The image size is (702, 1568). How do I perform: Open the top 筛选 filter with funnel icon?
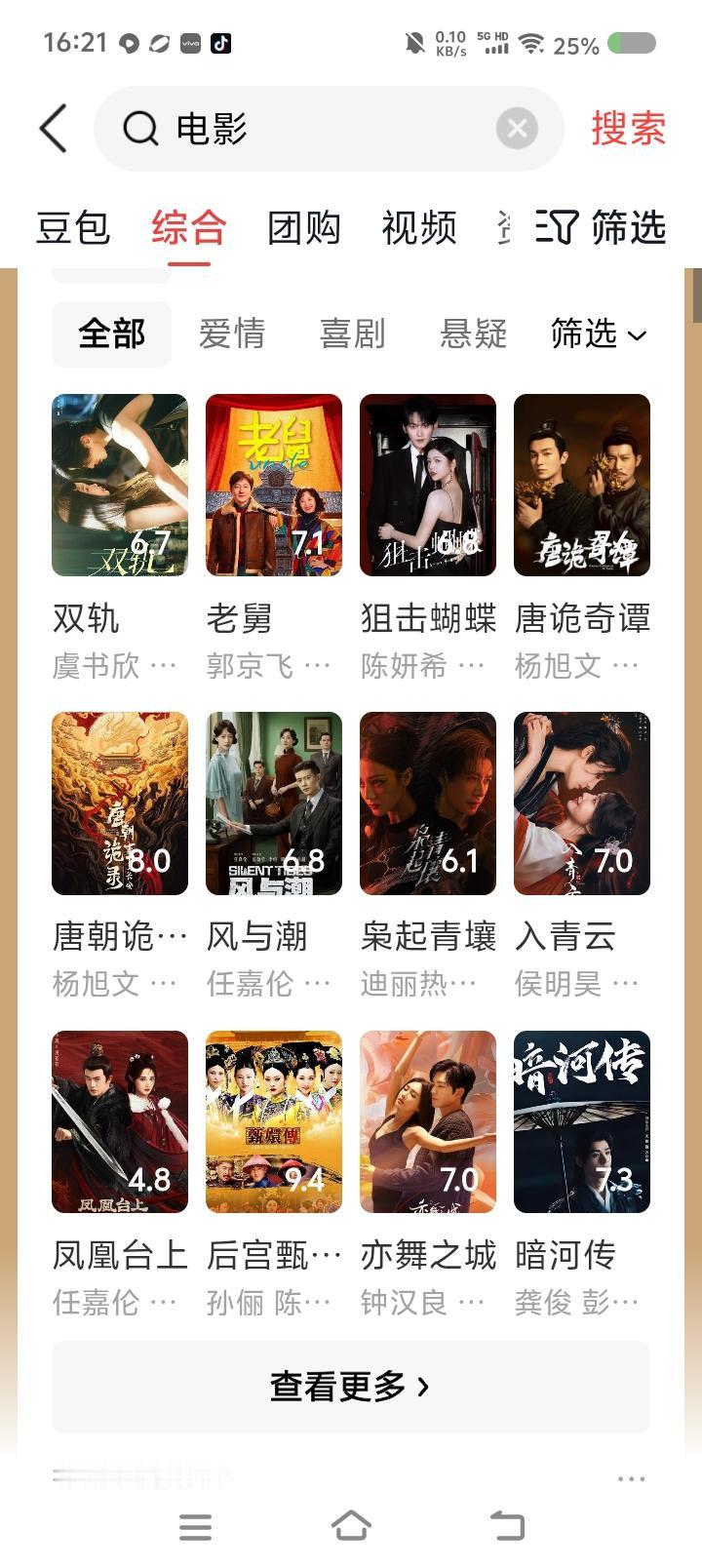click(601, 228)
